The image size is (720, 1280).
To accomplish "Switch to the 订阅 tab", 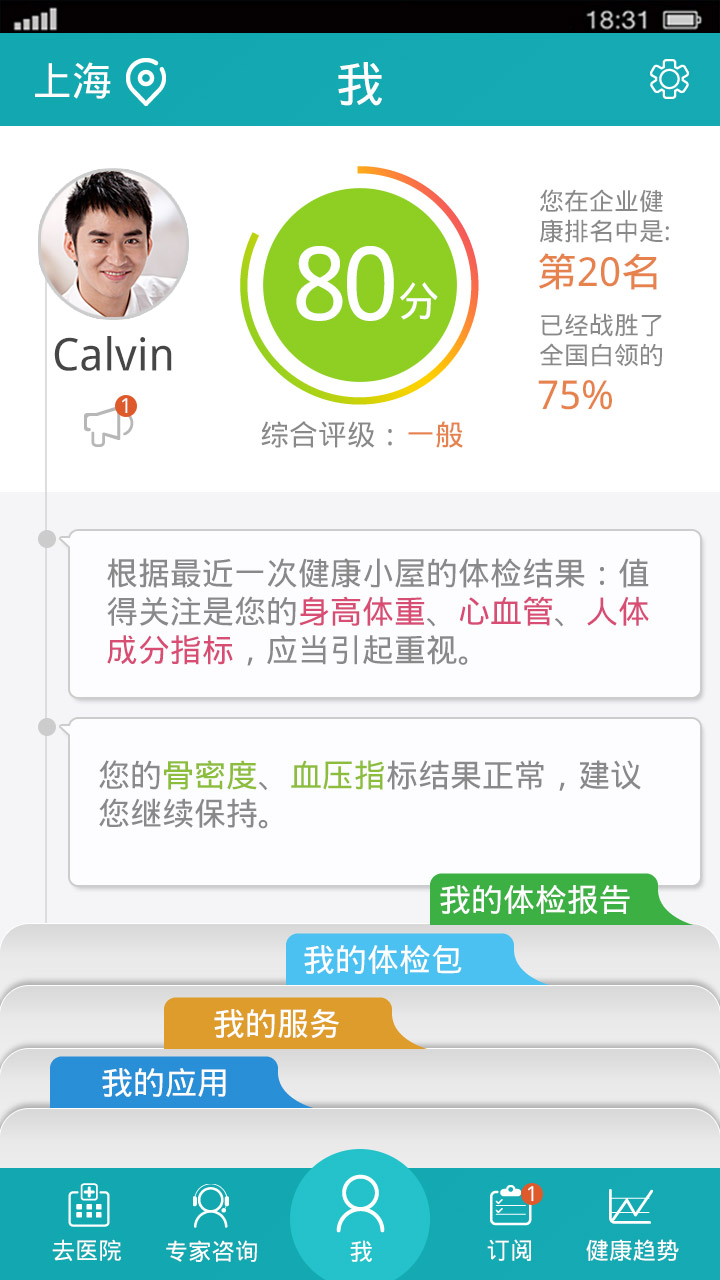I will pos(511,1224).
